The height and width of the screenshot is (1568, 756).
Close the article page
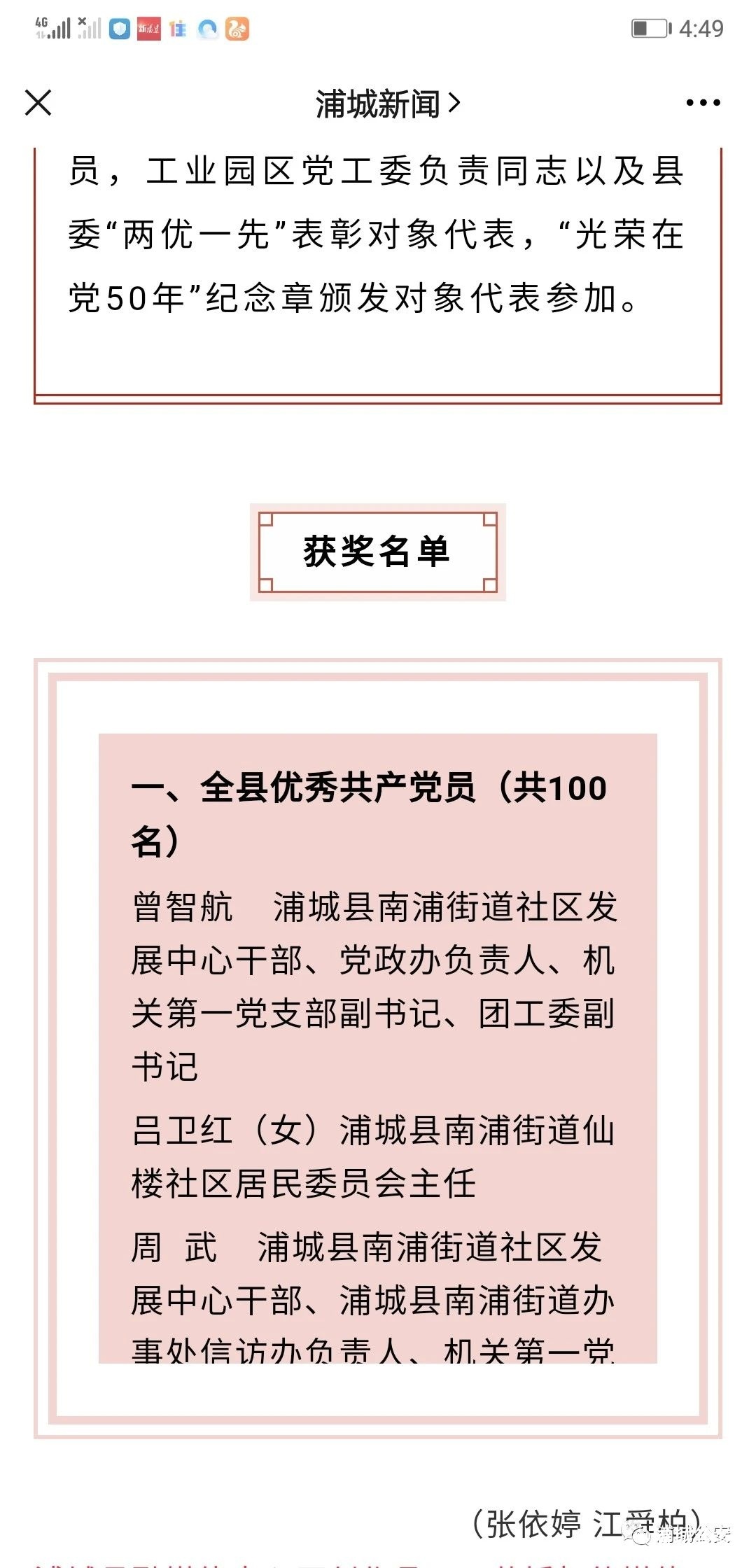pos(38,103)
